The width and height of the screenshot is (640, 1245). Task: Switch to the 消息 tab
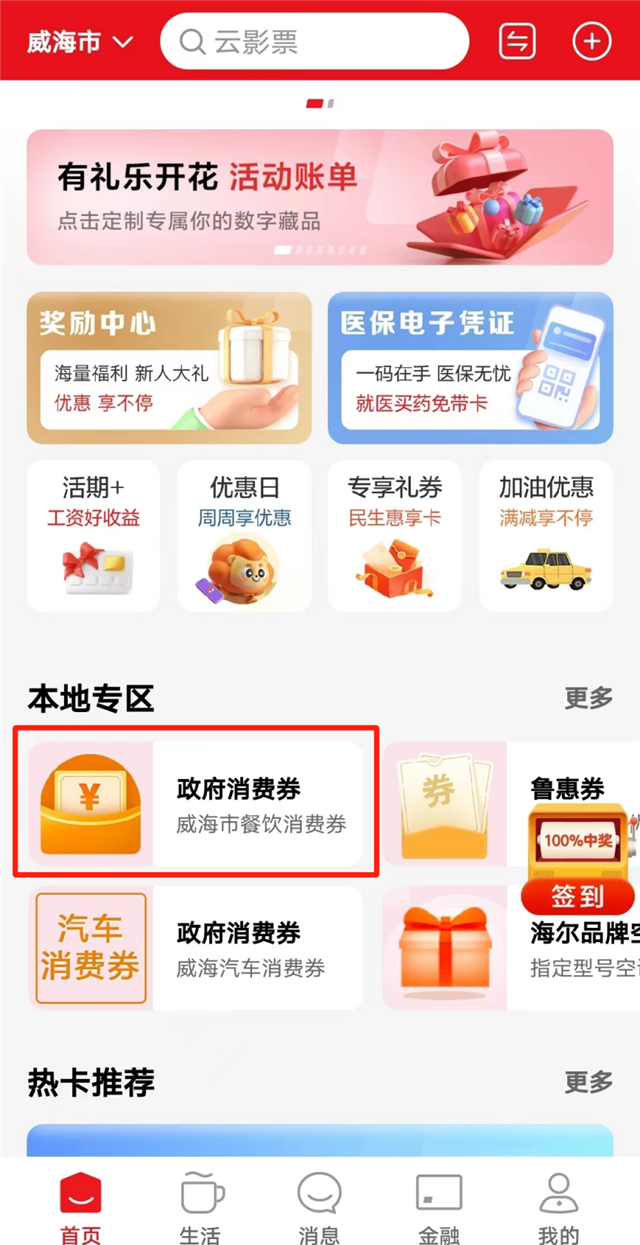[320, 1207]
